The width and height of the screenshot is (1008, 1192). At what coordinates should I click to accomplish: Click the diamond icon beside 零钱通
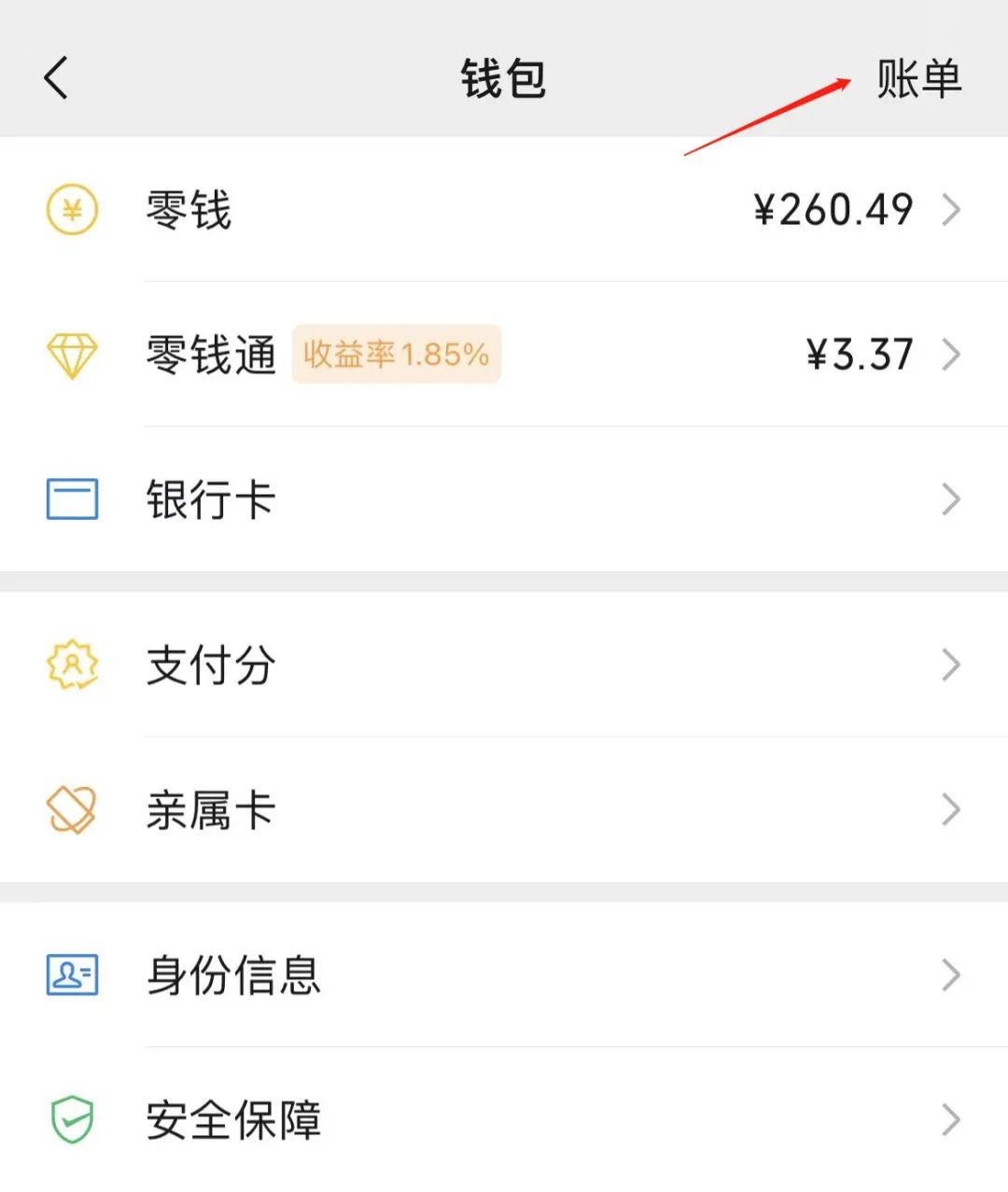pos(71,355)
